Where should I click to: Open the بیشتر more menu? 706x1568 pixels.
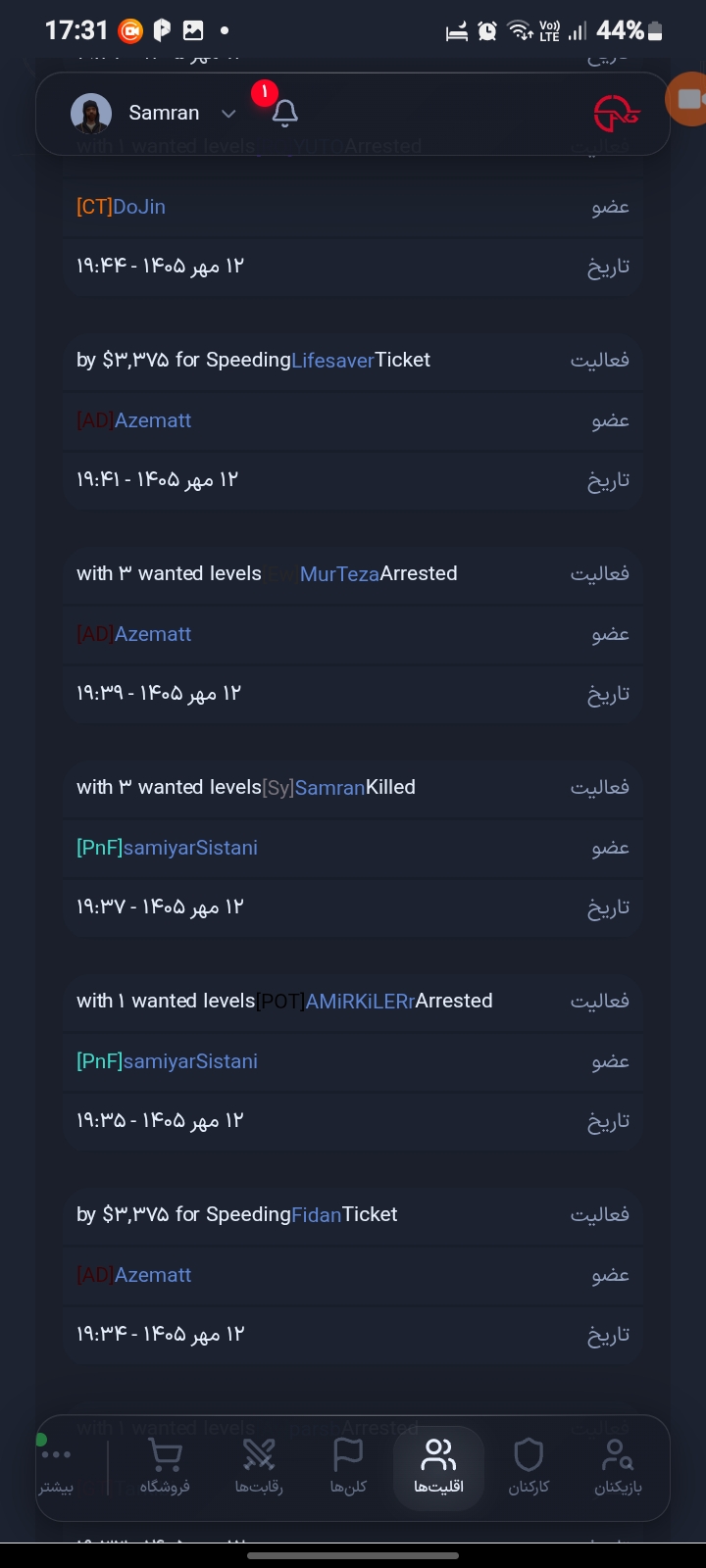coord(56,1467)
